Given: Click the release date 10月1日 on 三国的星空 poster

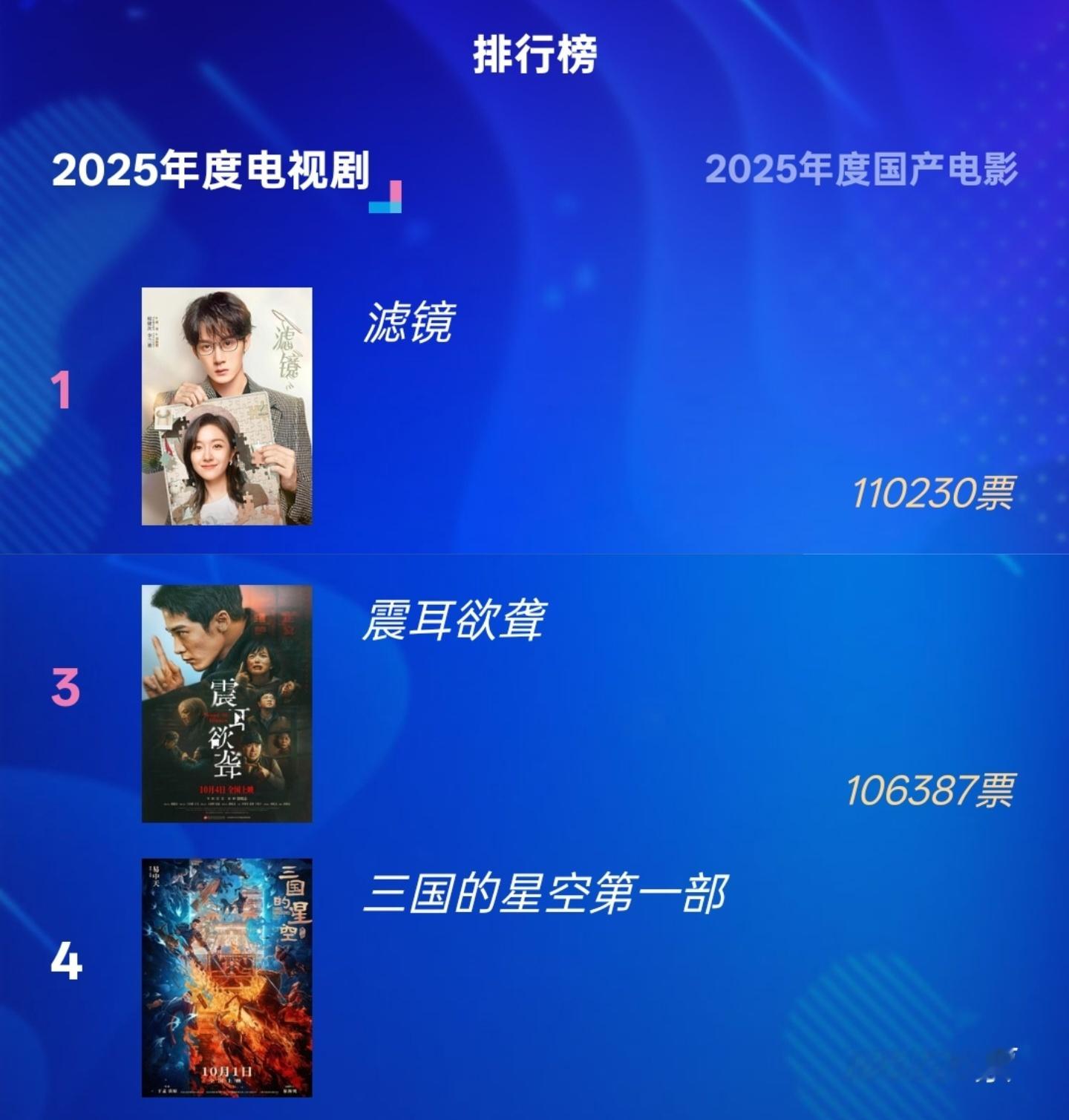Looking at the screenshot, I should pos(228,1073).
